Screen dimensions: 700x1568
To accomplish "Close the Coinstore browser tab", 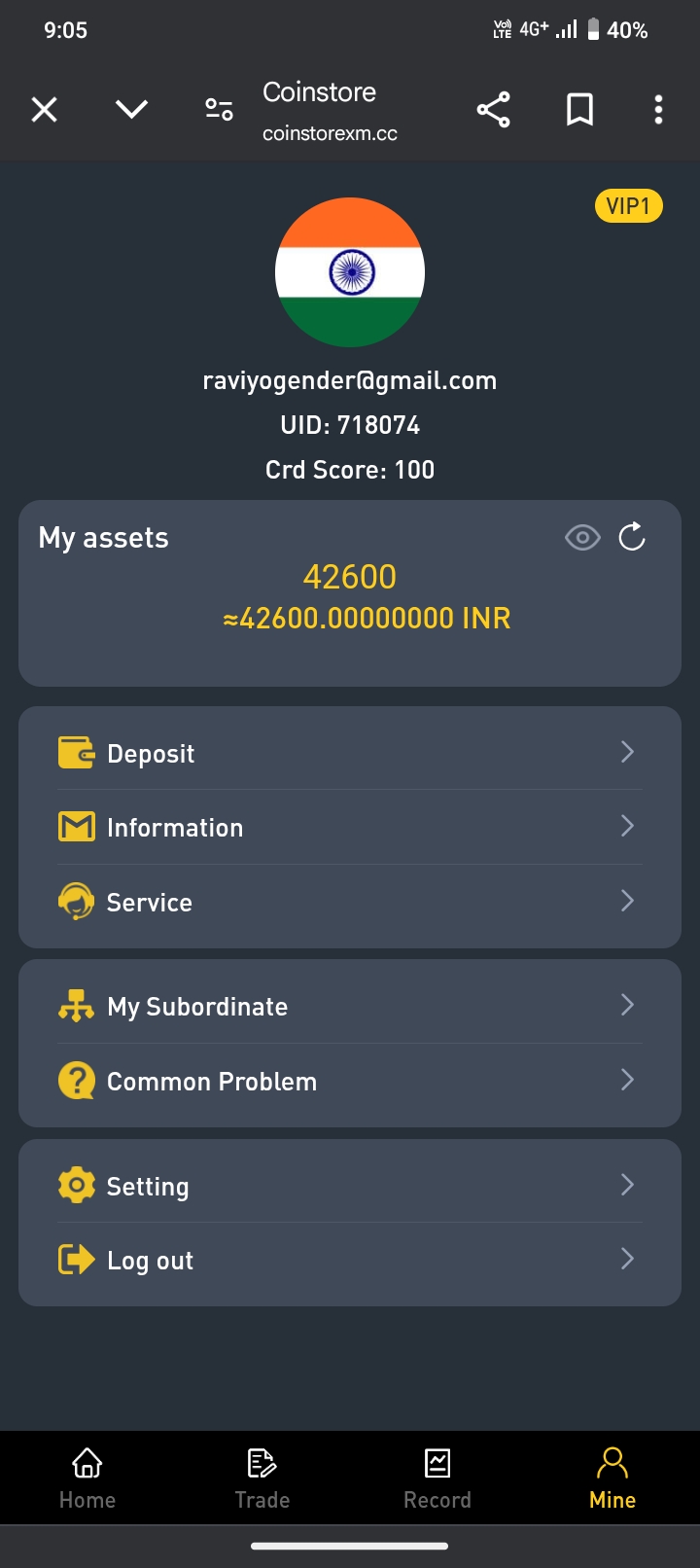I will coord(45,109).
